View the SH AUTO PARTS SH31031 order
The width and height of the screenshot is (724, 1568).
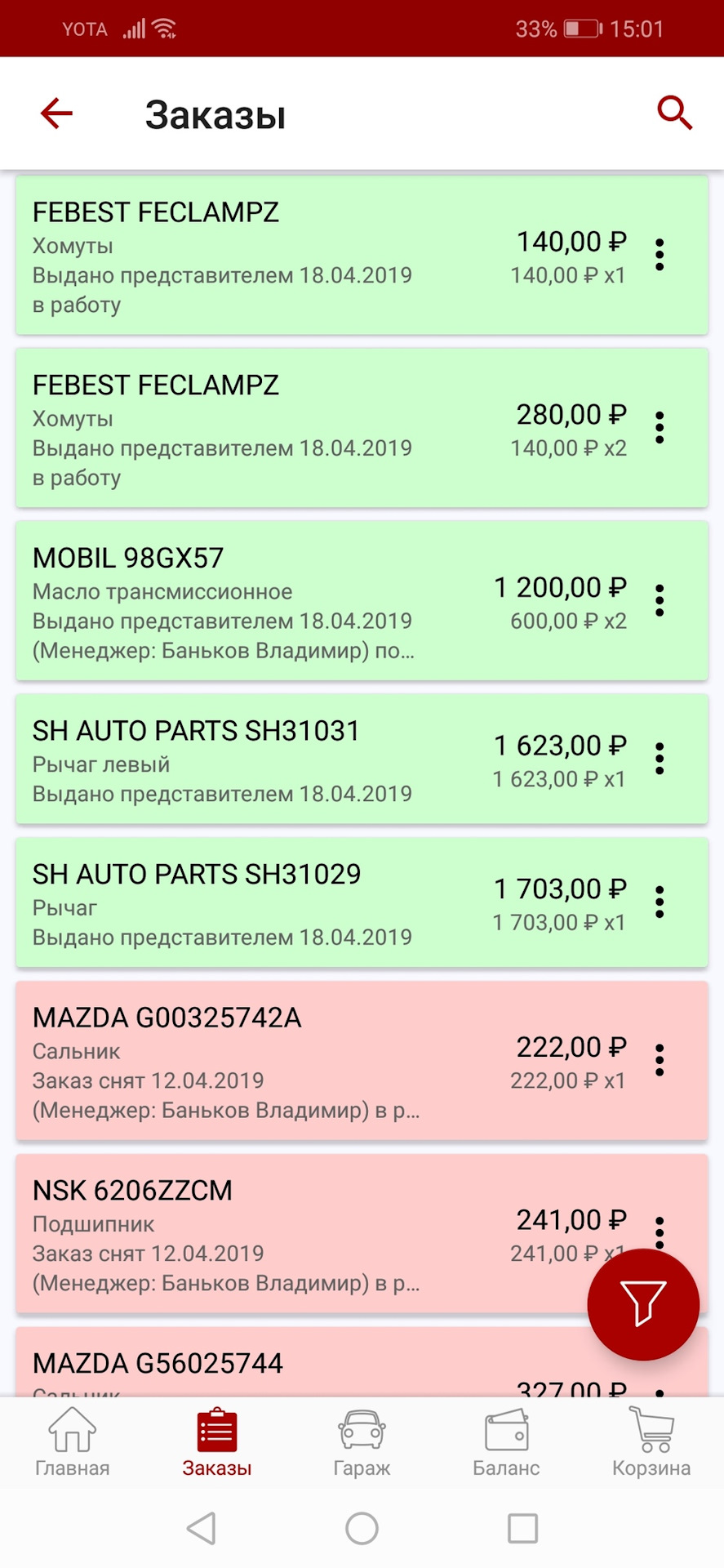[x=245, y=759]
